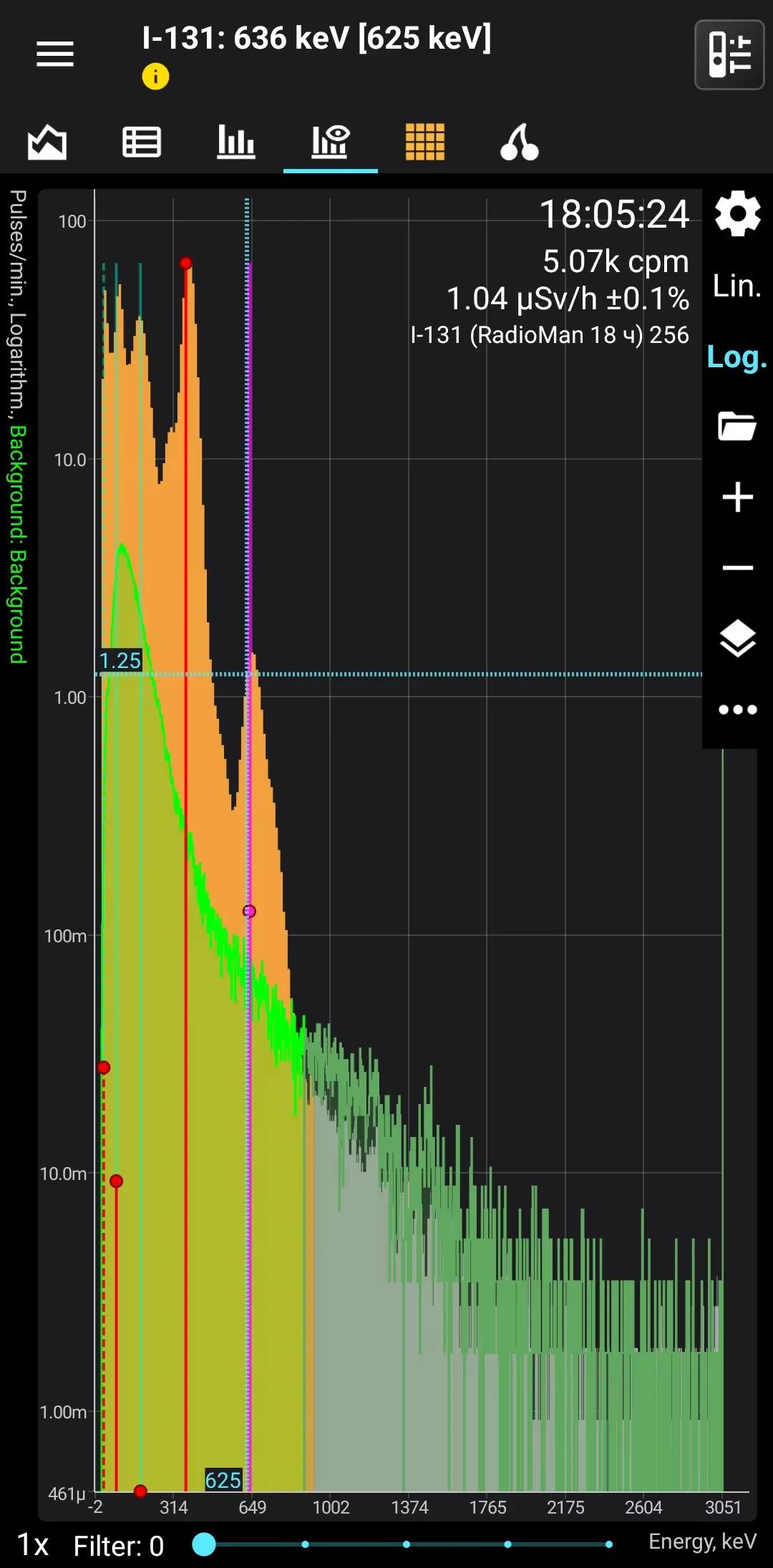Open spectrum settings gear
This screenshot has height=1568, width=773.
point(737,213)
